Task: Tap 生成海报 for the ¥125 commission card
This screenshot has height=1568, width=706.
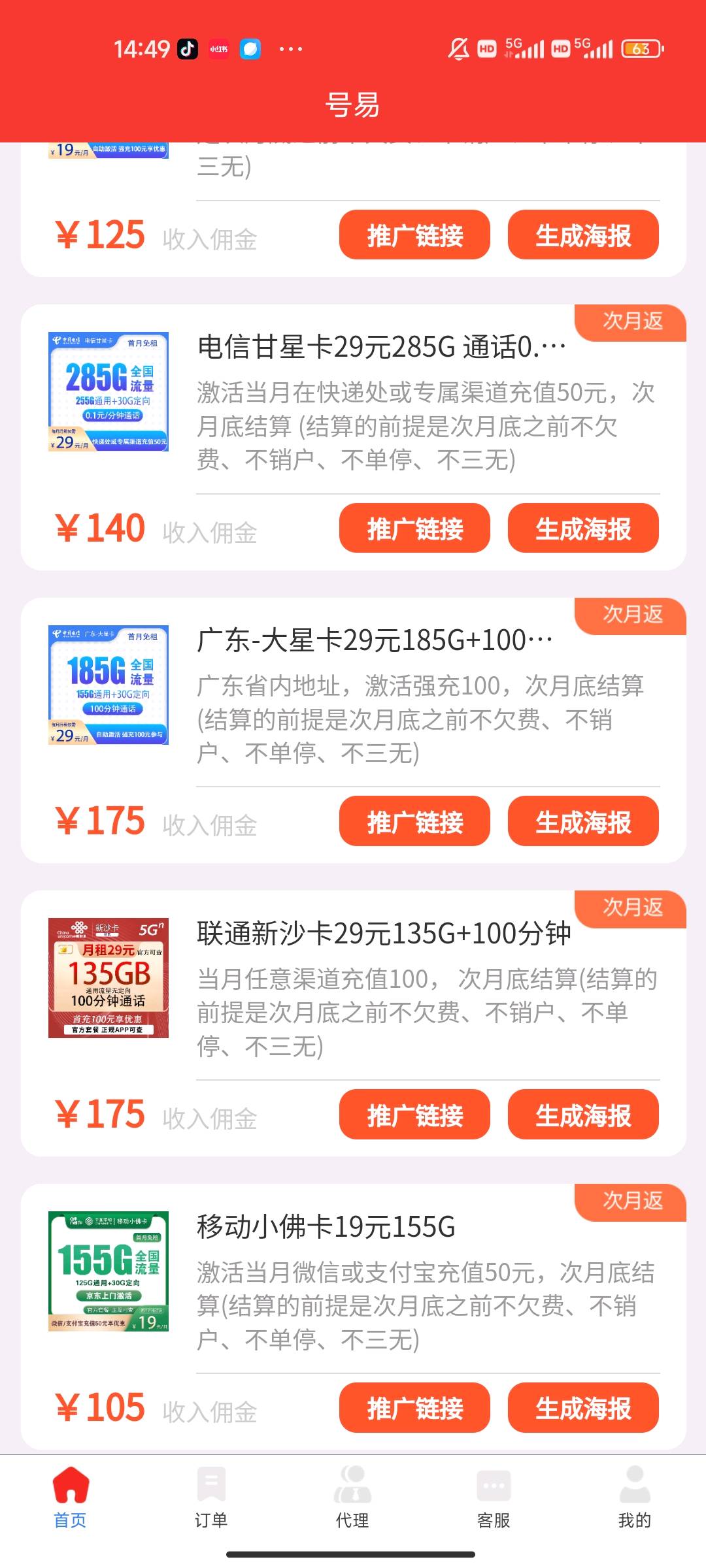Action: 583,235
